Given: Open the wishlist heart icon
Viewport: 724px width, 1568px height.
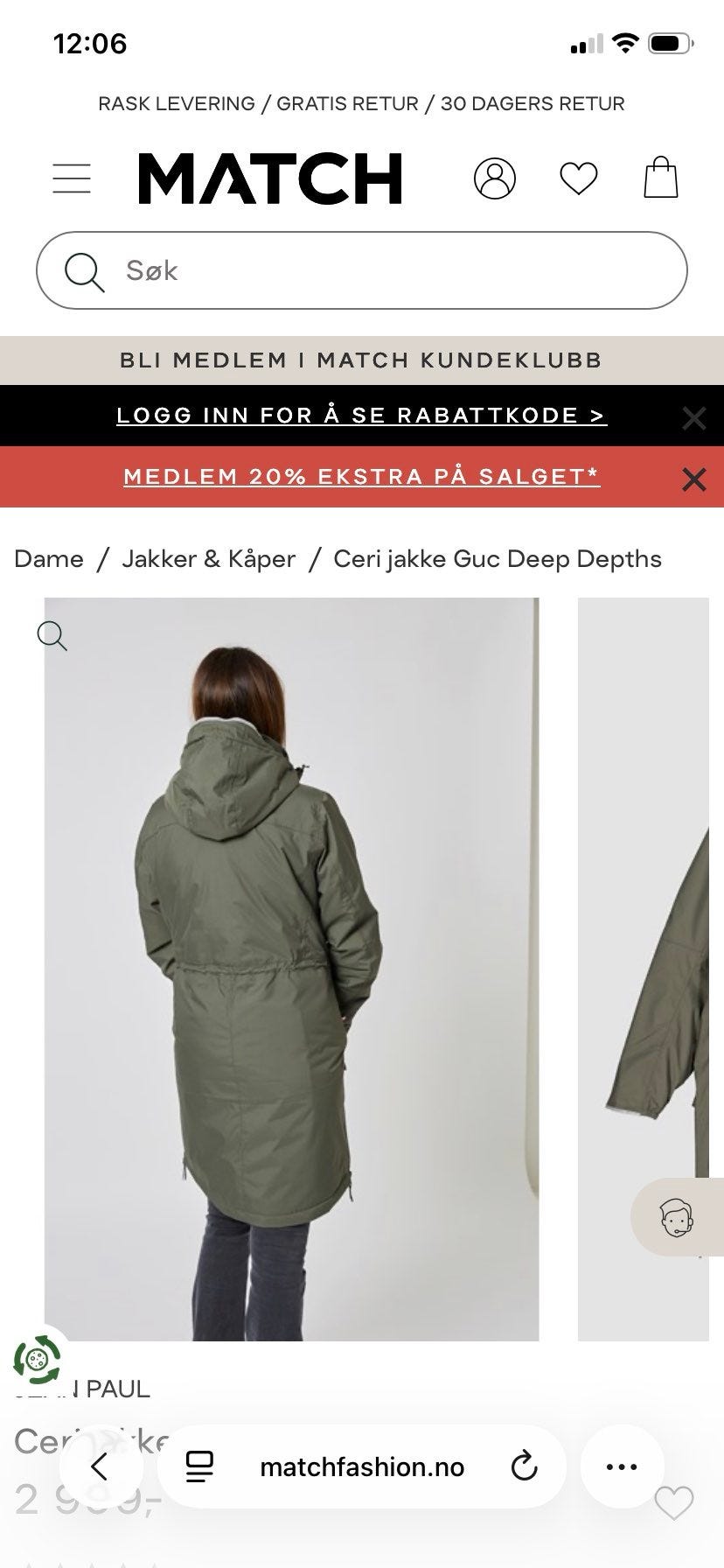Looking at the screenshot, I should (x=578, y=178).
